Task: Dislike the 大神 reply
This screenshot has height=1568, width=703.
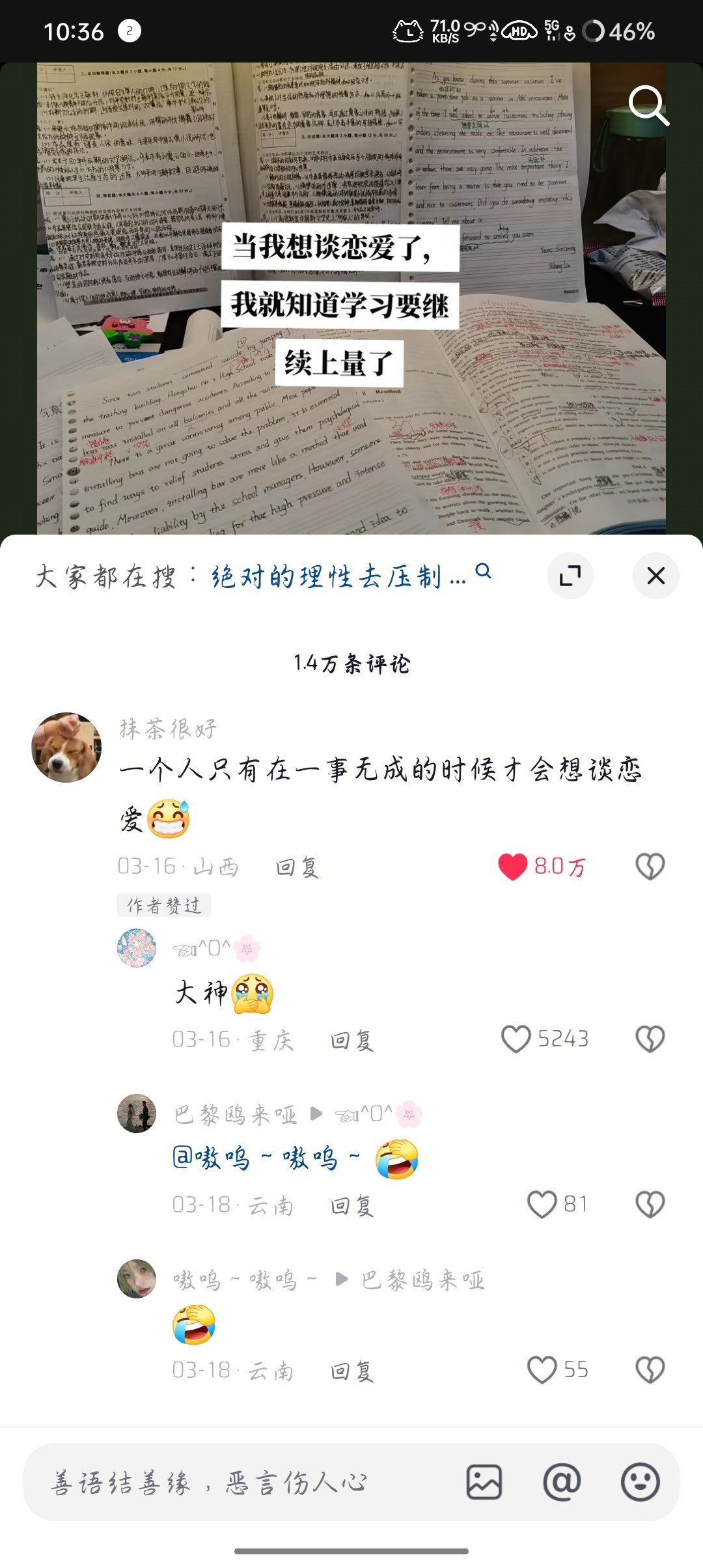Action: pos(650,1039)
